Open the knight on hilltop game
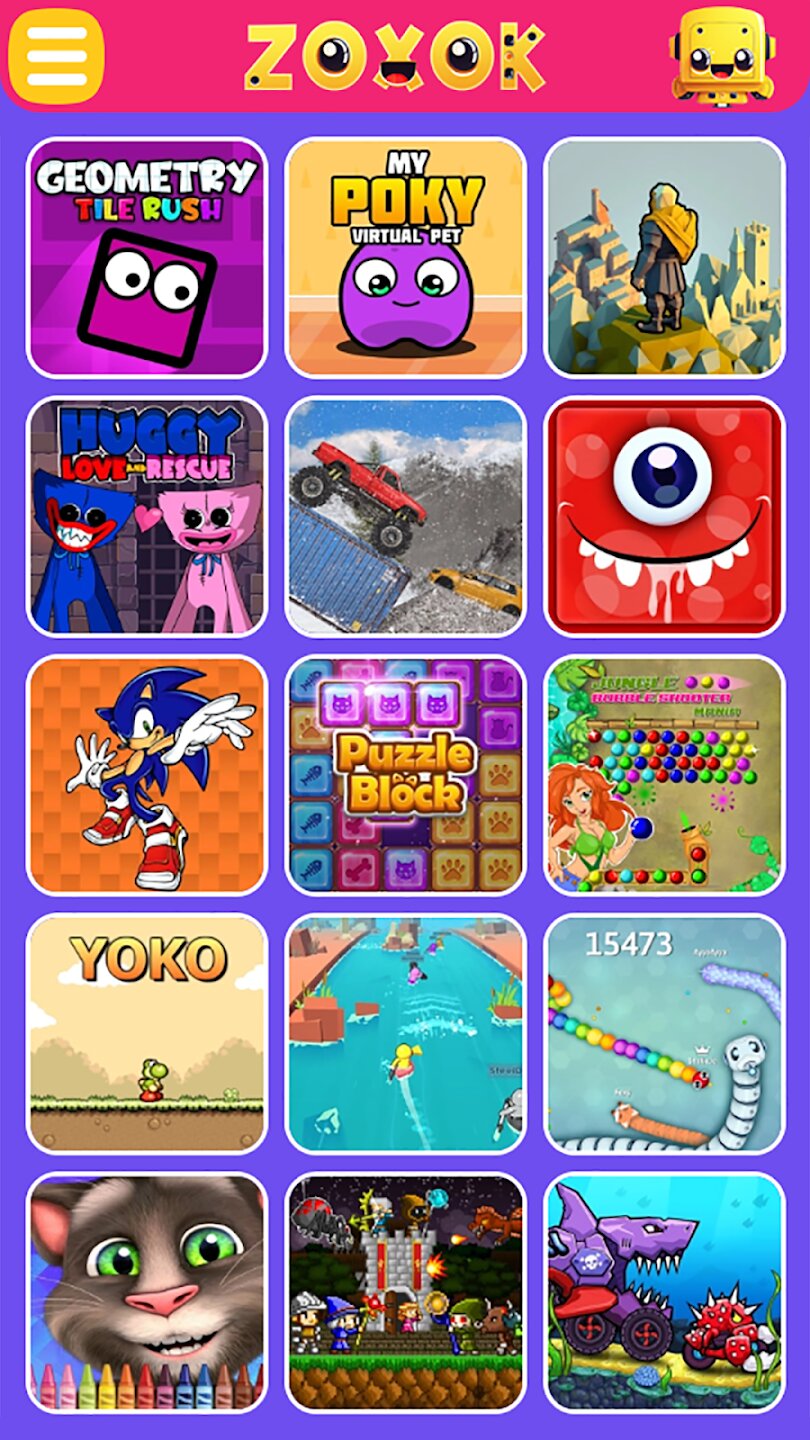The width and height of the screenshot is (810, 1440). (x=664, y=257)
